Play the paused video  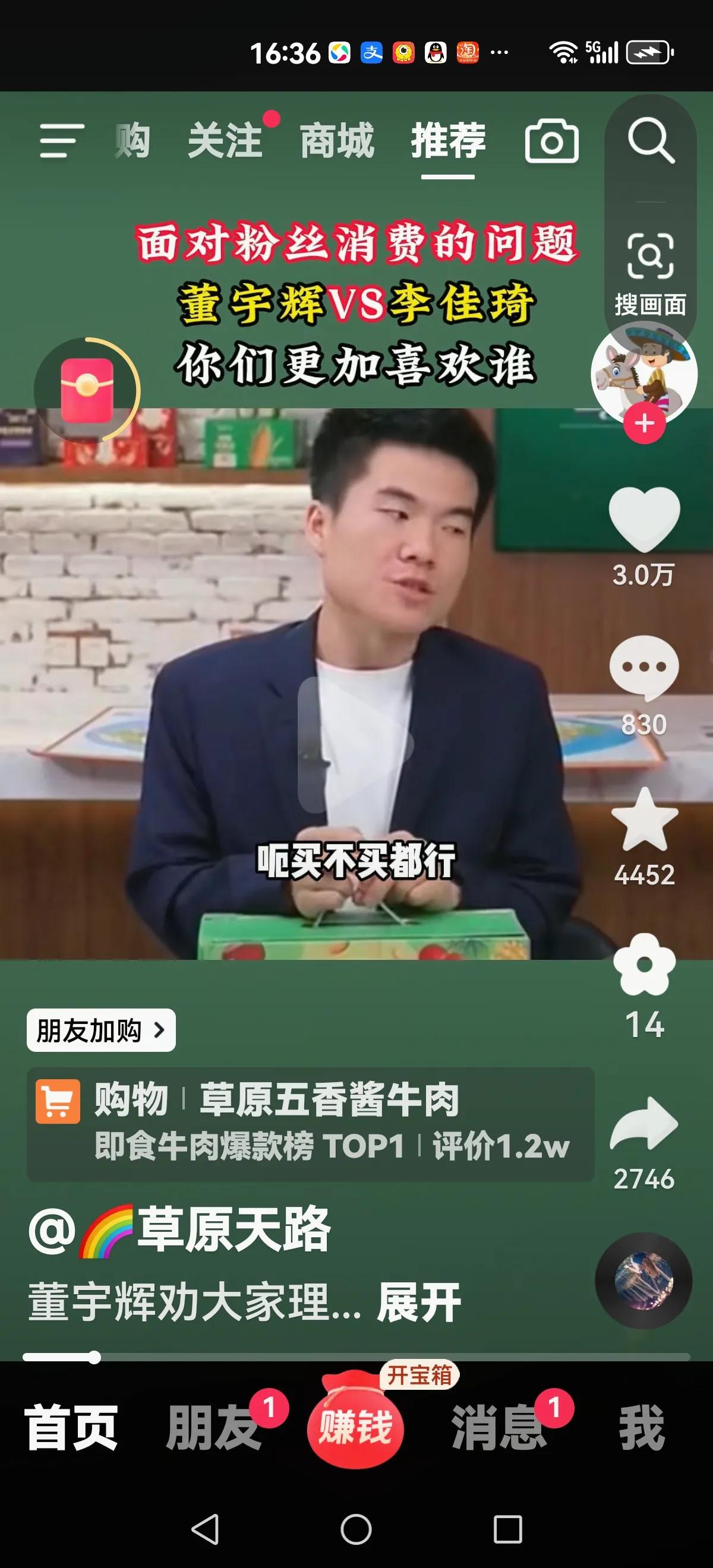355,744
